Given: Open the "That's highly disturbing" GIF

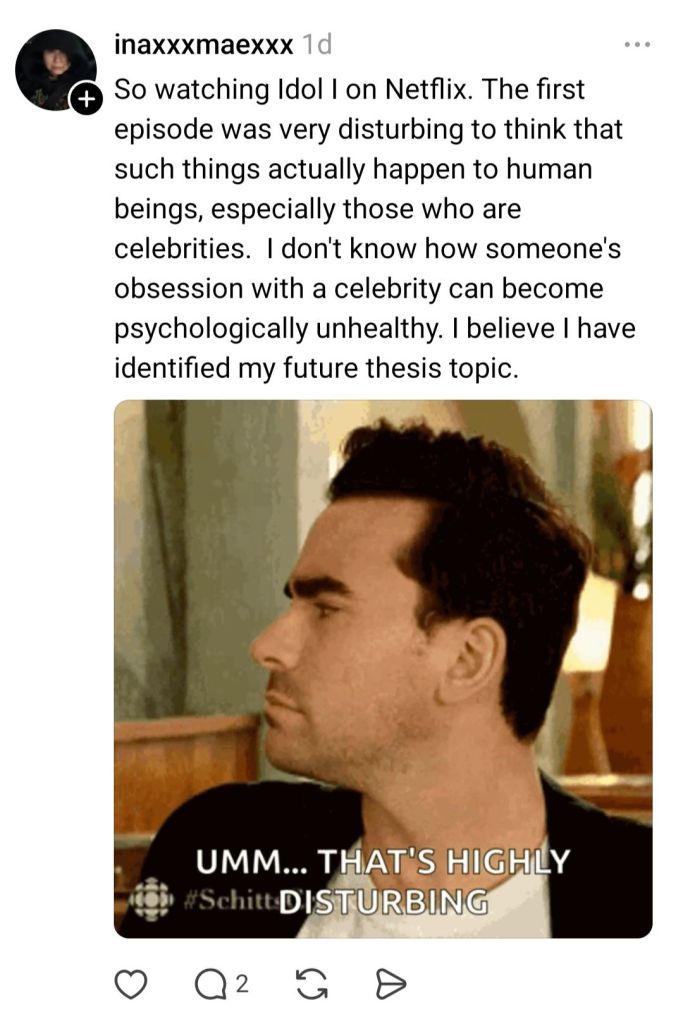Looking at the screenshot, I should click(x=383, y=668).
